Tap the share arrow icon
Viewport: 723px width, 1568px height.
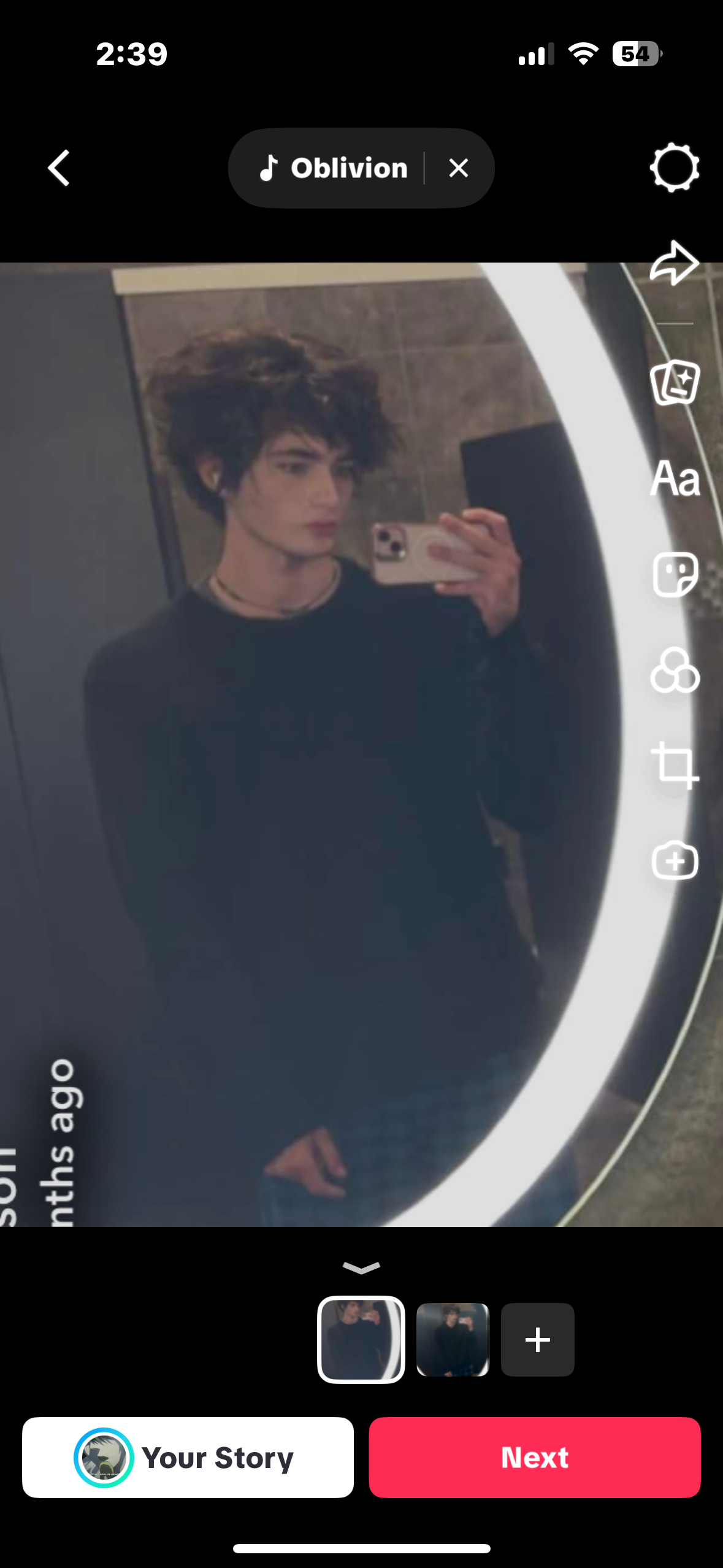click(x=674, y=263)
